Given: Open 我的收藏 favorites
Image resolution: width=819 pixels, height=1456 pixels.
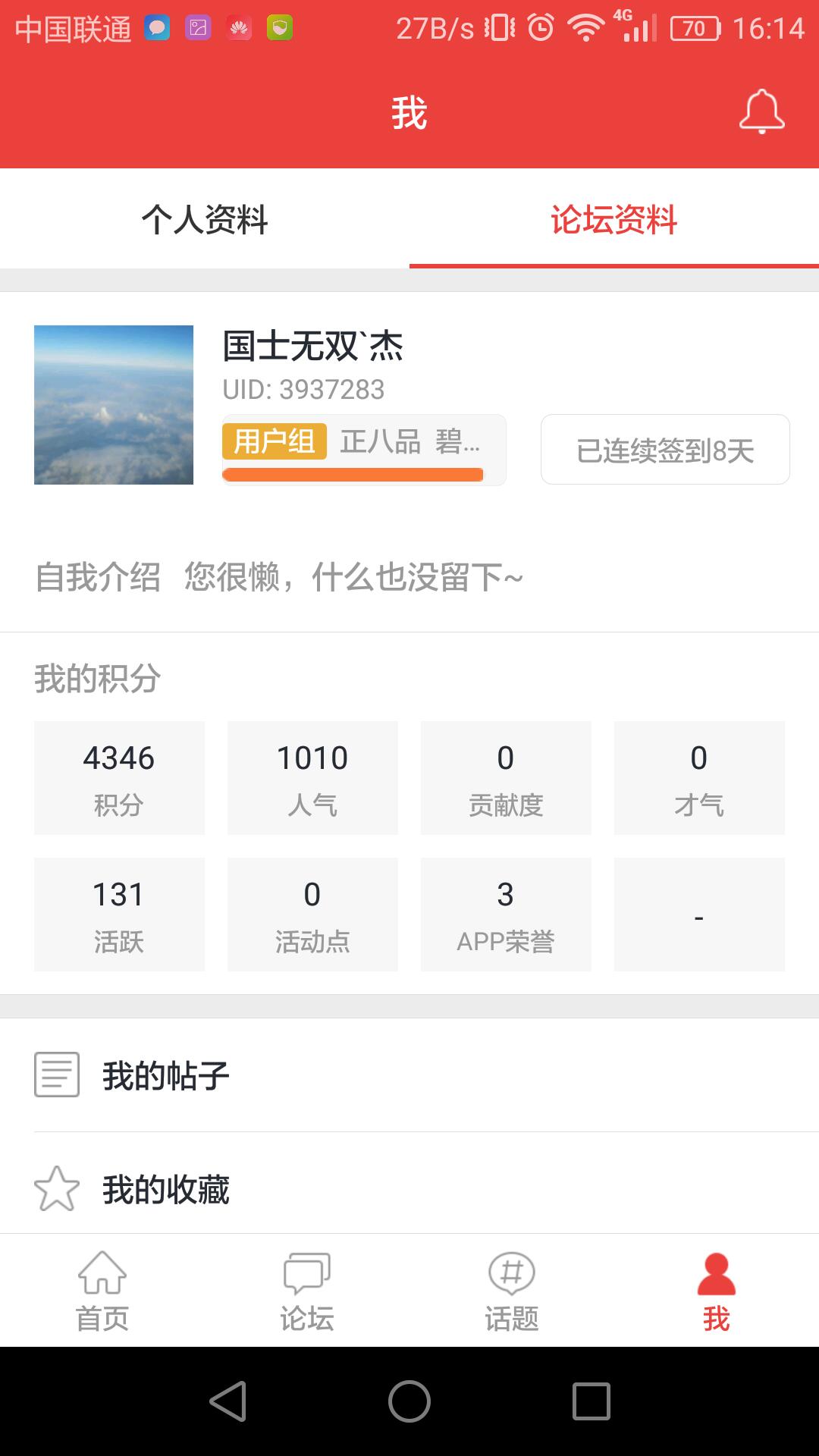Looking at the screenshot, I should (x=409, y=1188).
